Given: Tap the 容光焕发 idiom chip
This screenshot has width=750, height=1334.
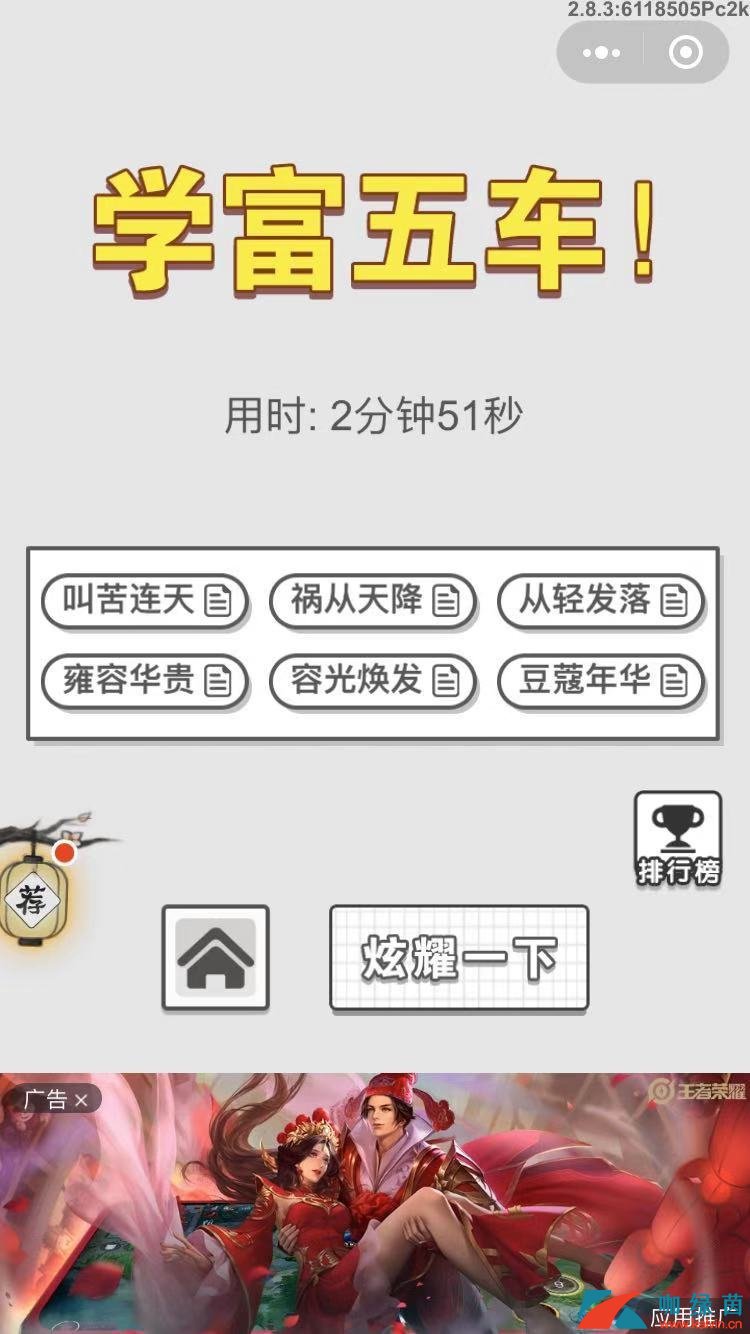Looking at the screenshot, I should coord(373,681).
